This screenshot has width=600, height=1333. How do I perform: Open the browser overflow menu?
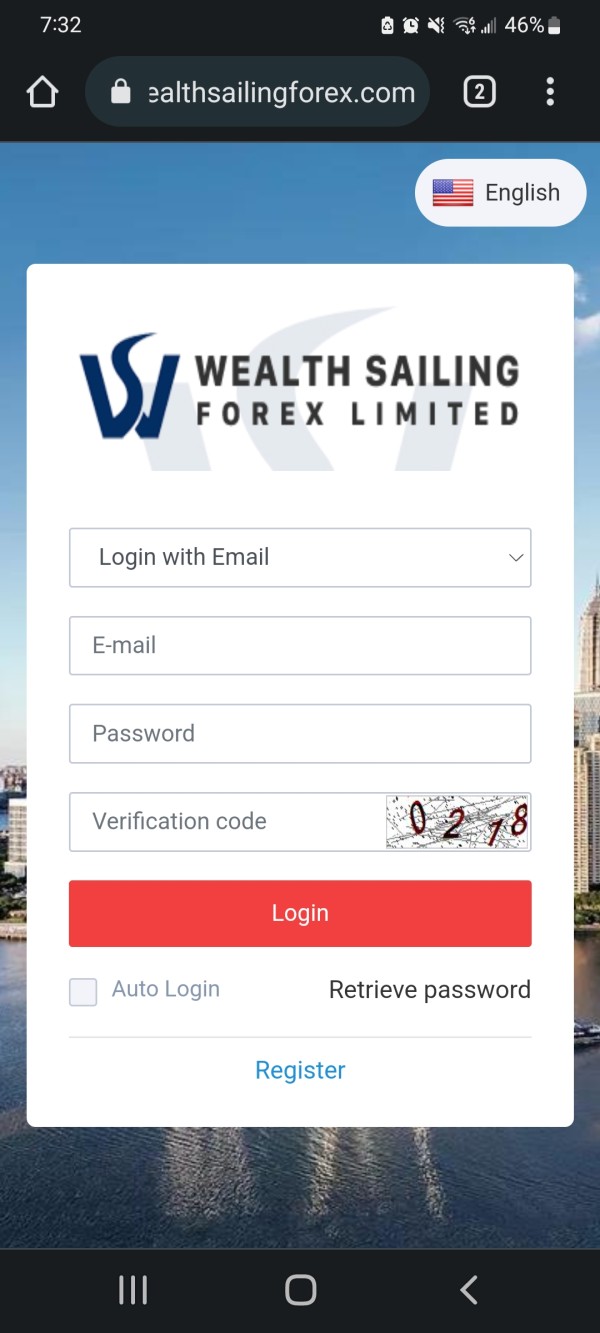(x=550, y=93)
